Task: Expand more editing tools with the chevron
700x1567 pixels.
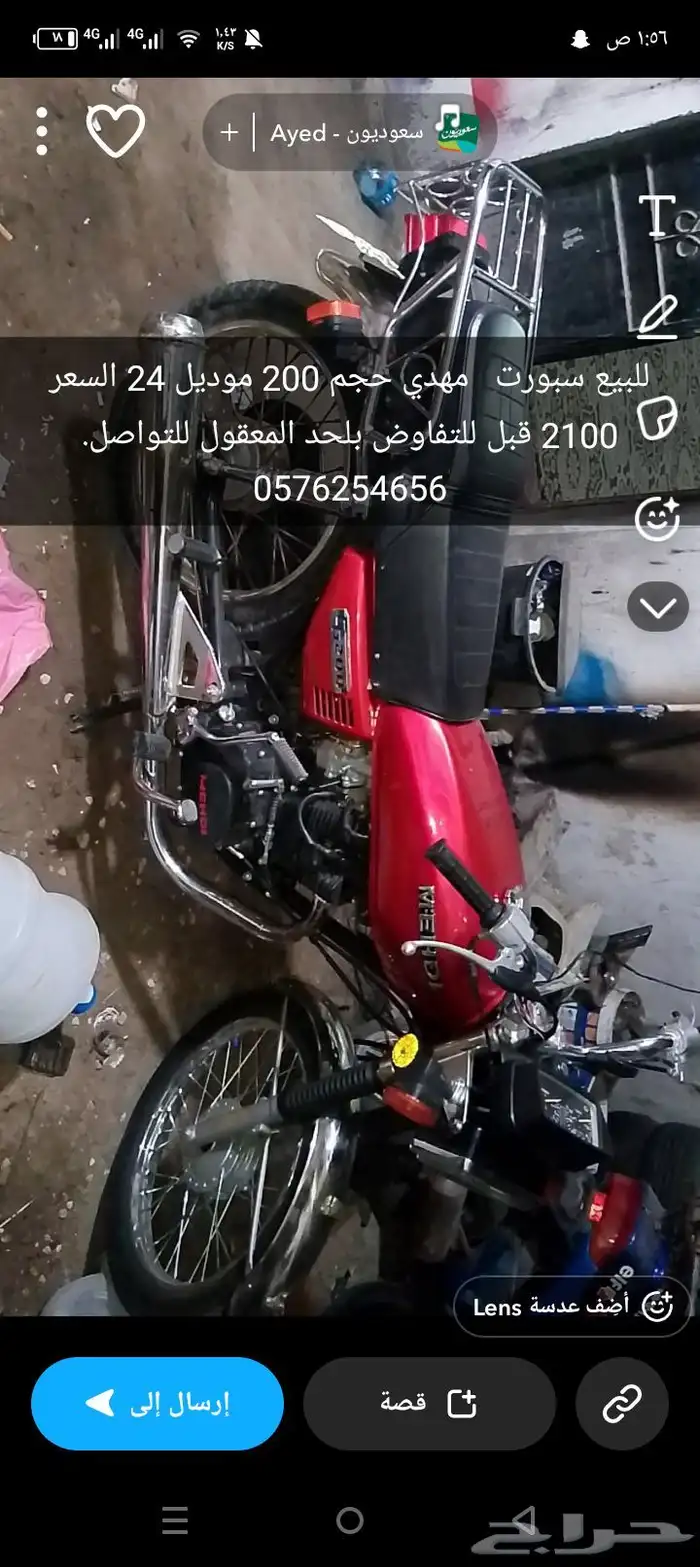Action: 658,607
